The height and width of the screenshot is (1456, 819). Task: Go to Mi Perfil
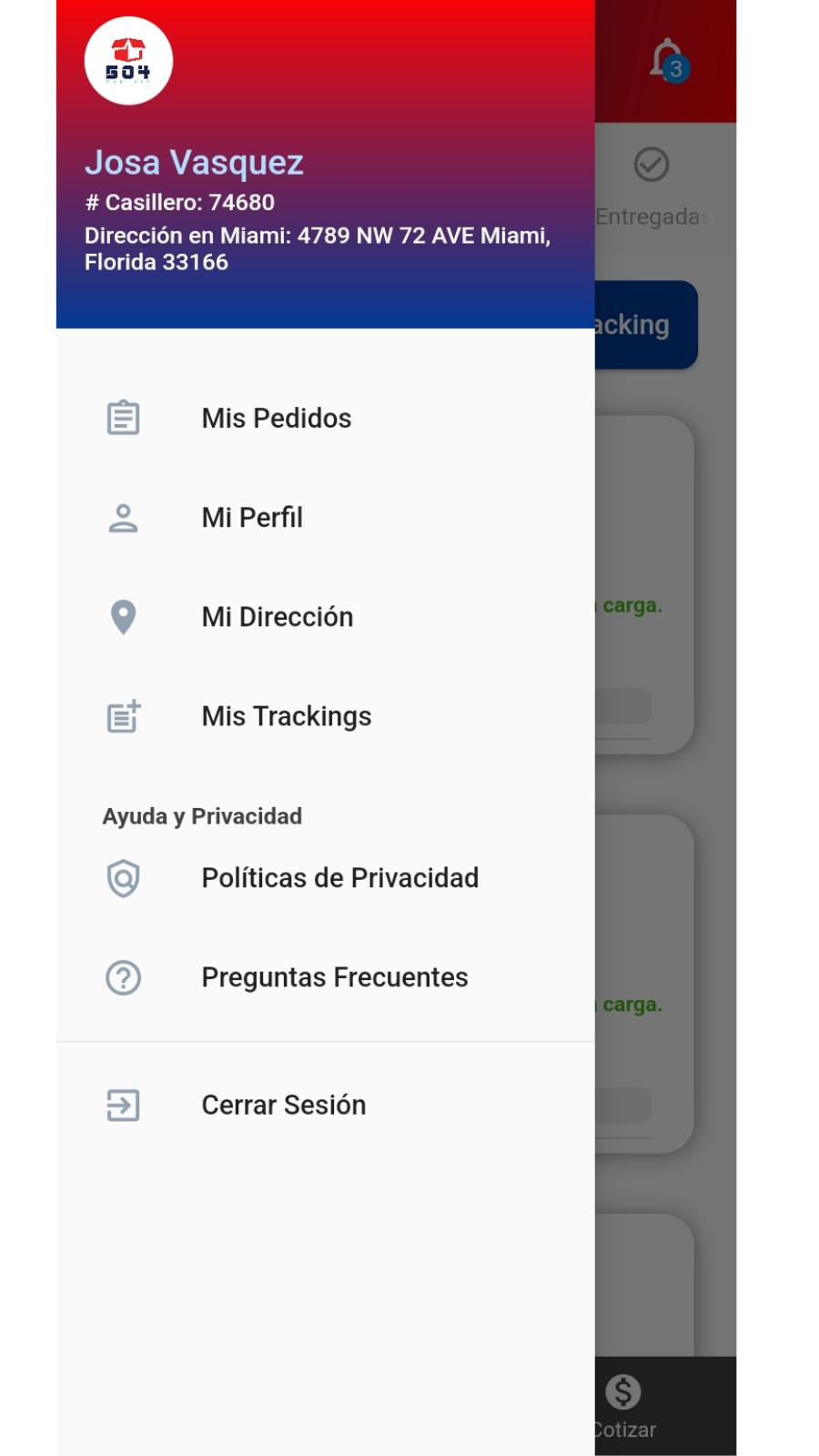coord(325,518)
